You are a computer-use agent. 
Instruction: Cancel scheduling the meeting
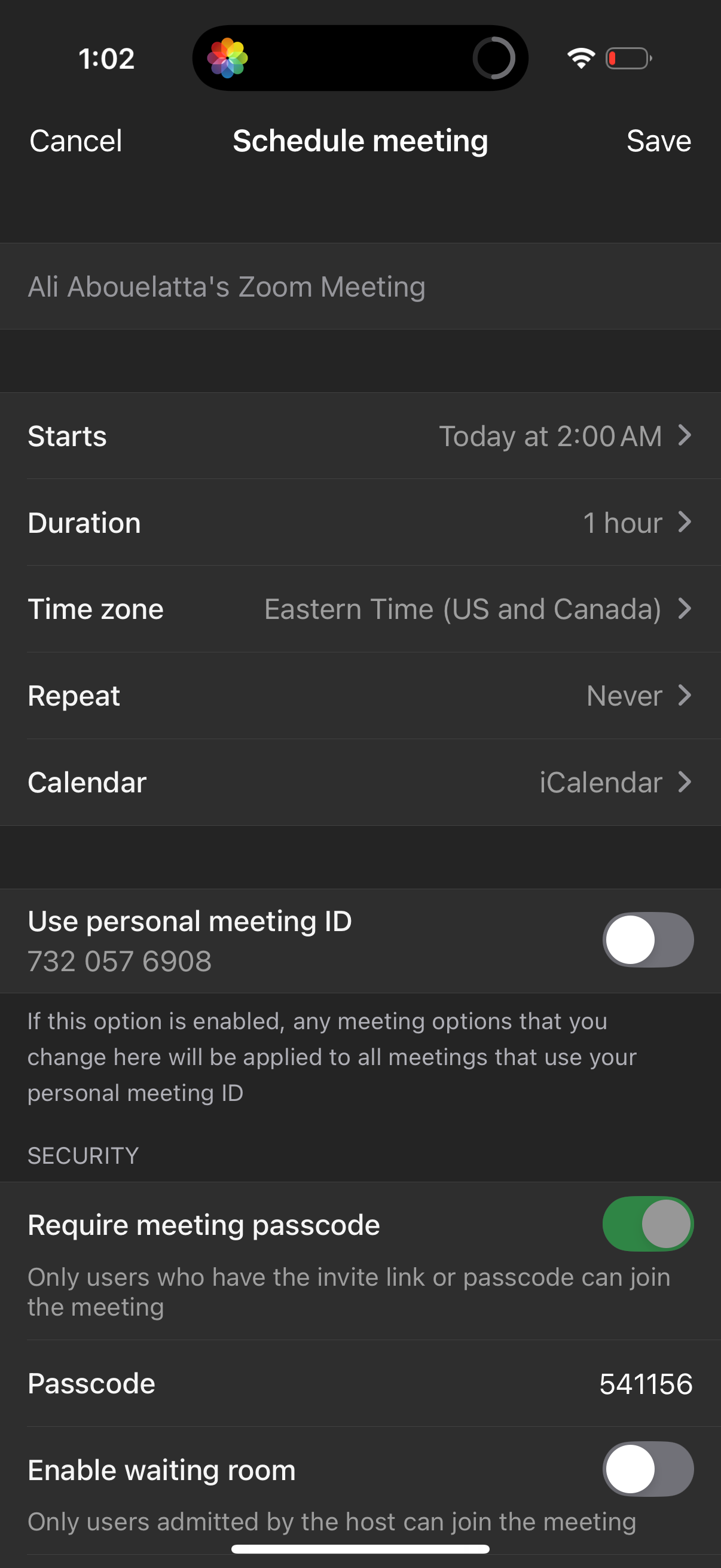75,140
